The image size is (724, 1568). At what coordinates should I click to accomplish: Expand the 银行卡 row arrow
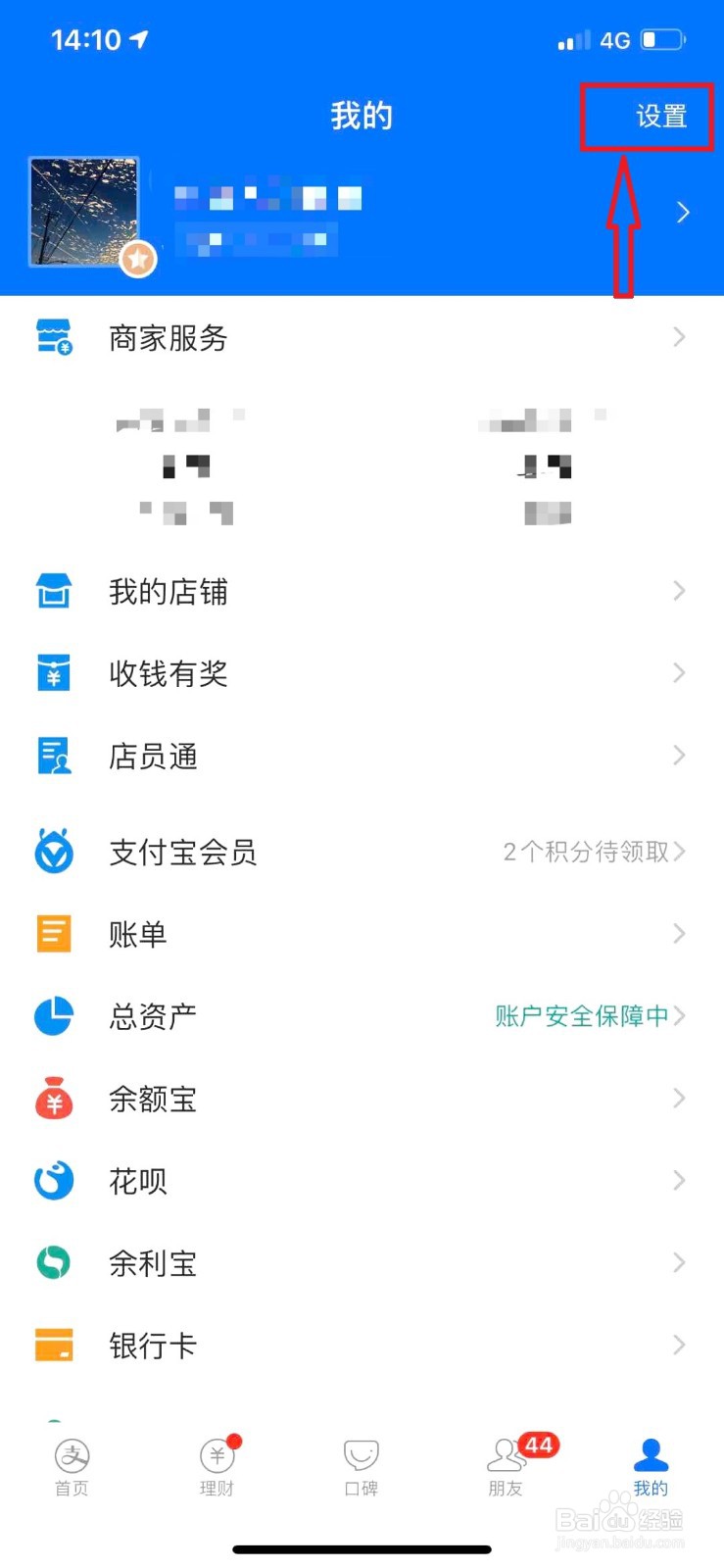(x=679, y=1345)
